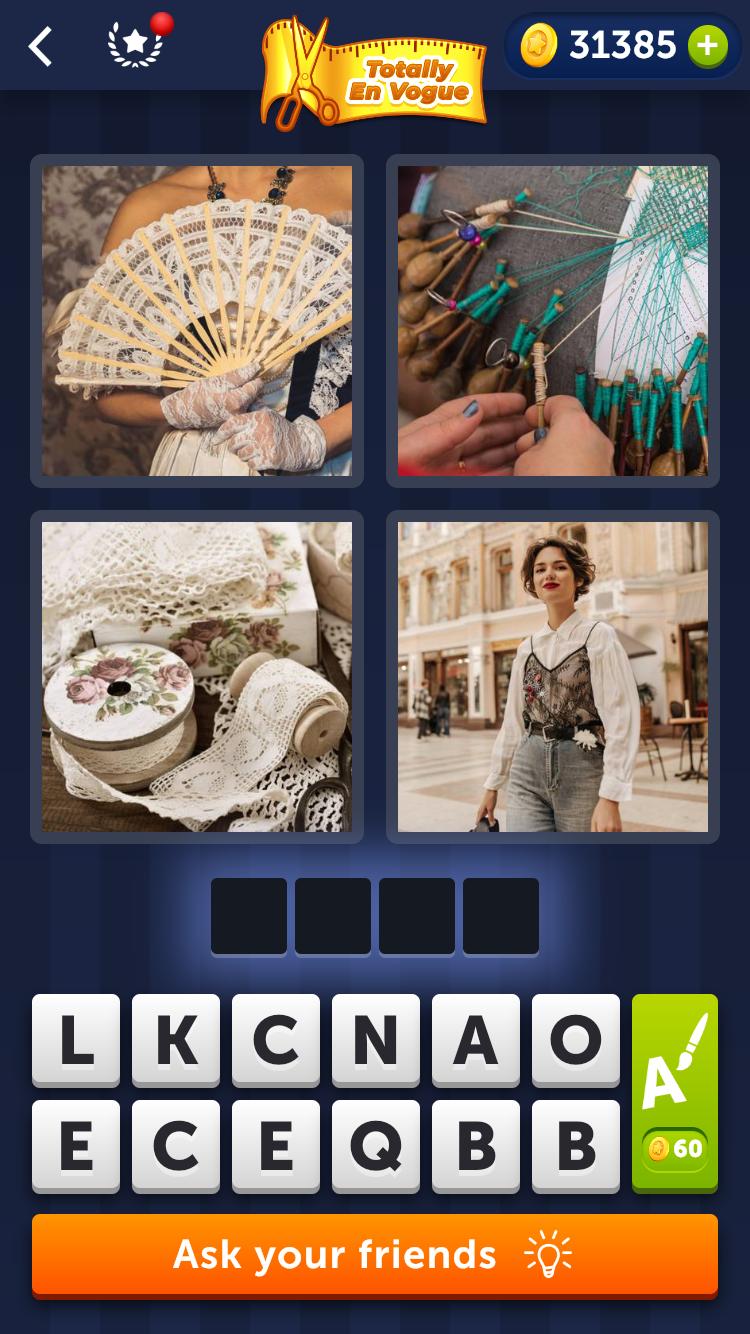Tap the first empty answer slot
Image resolution: width=750 pixels, height=1334 pixels.
(249, 916)
